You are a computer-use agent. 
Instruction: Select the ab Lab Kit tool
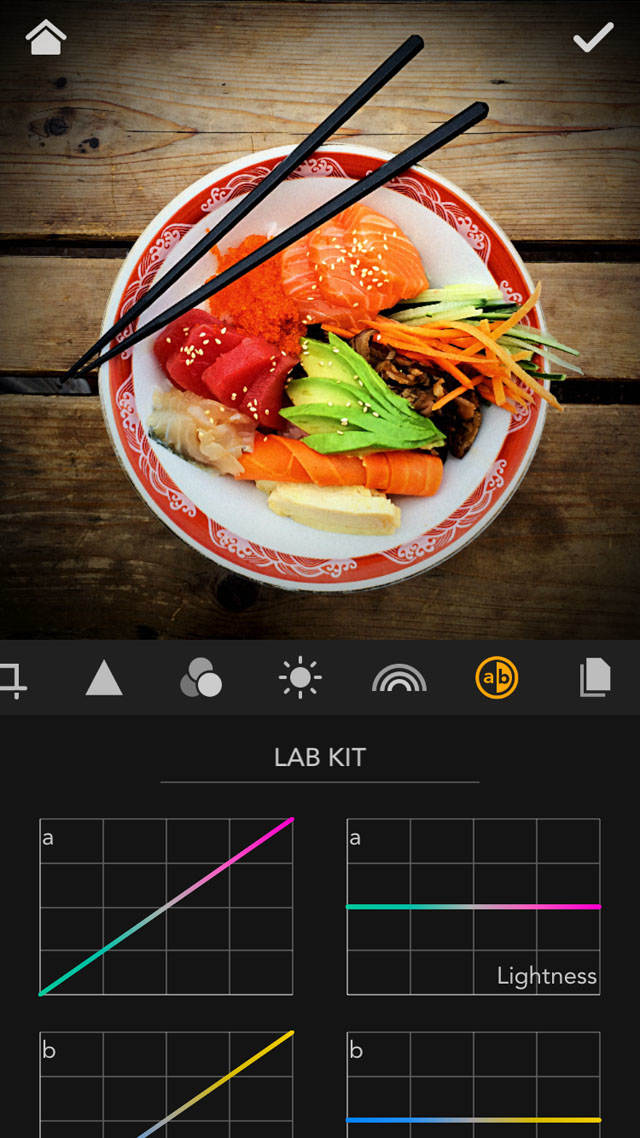coord(497,677)
